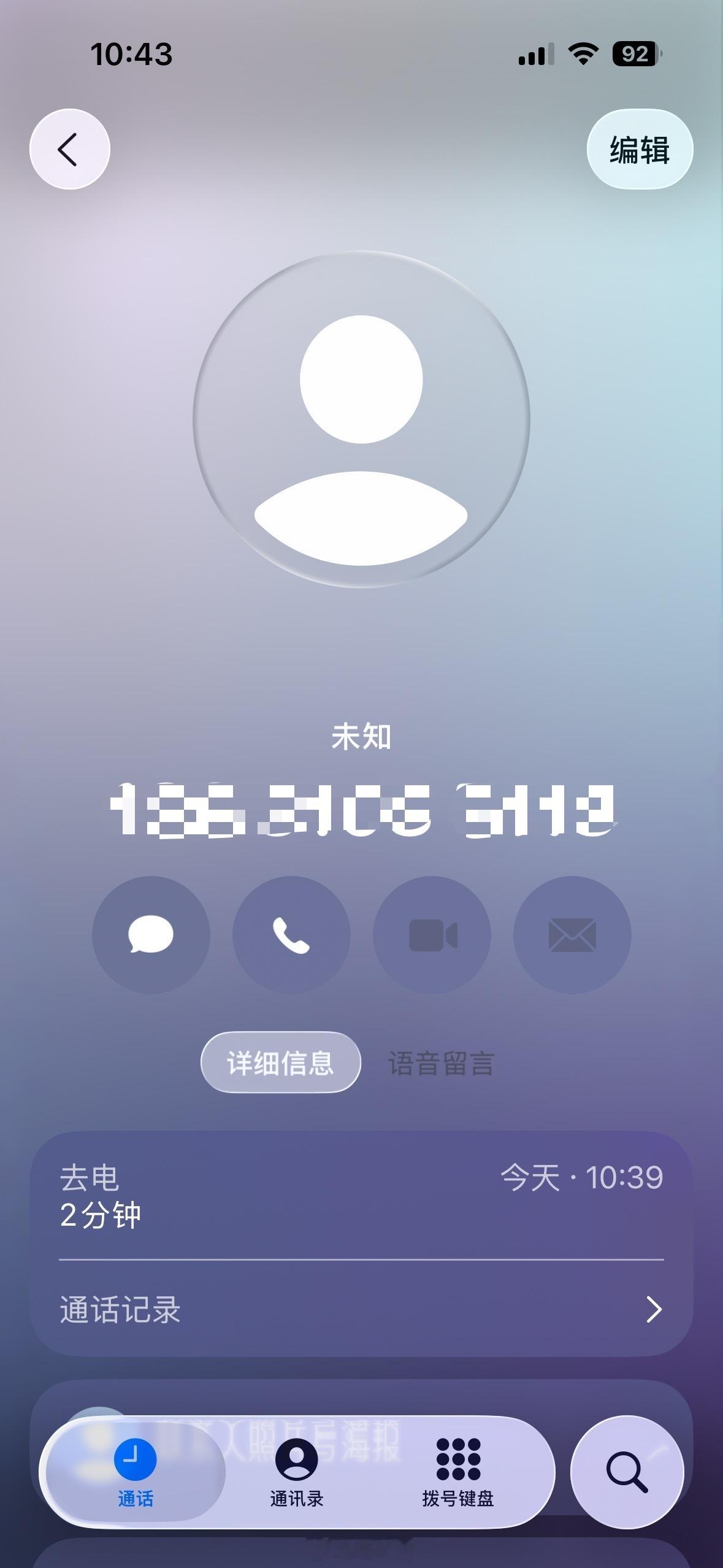Compose an email via the mail icon
The height and width of the screenshot is (1568, 723).
click(x=571, y=934)
